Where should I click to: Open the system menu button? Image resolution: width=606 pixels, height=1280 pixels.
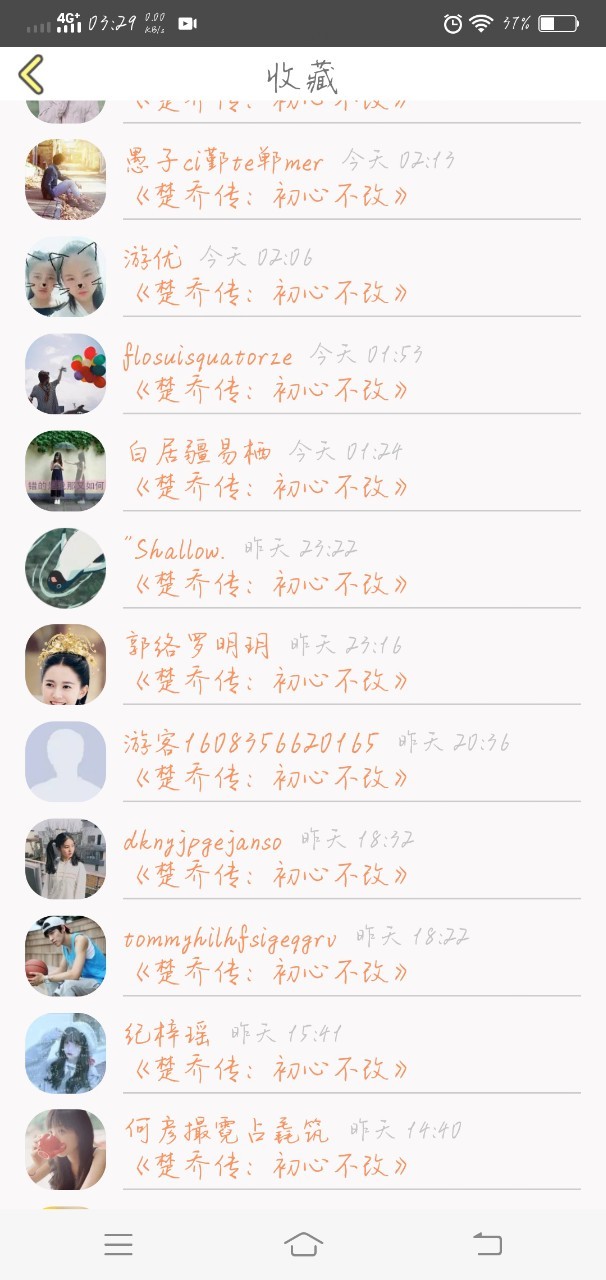pyautogui.click(x=118, y=1244)
